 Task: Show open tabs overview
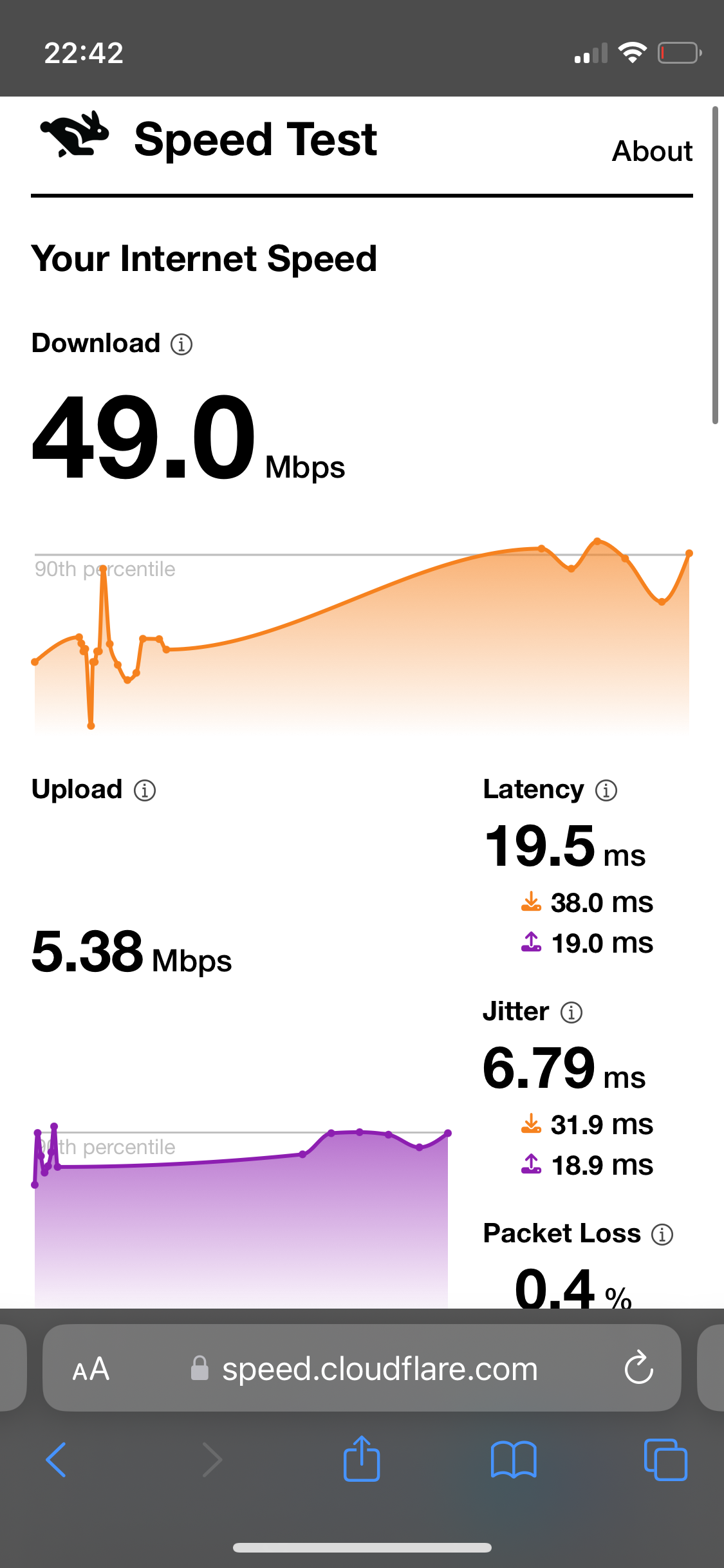[665, 1459]
